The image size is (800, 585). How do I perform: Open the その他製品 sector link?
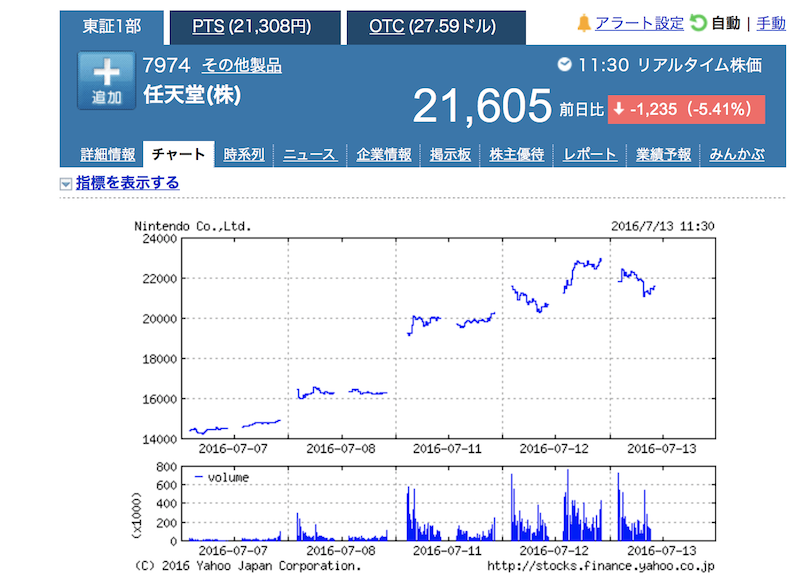click(x=241, y=66)
